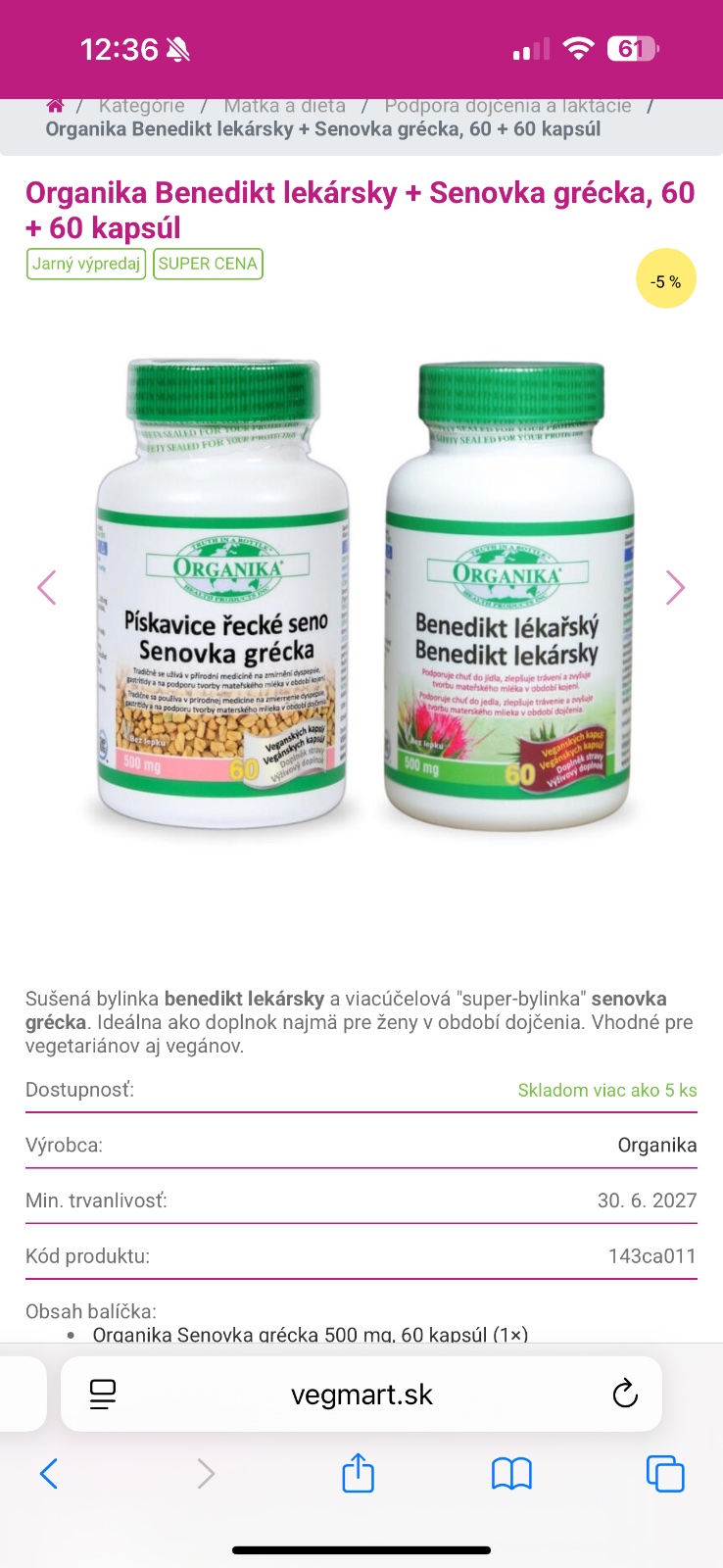Show the previous product image
723x1568 pixels.
pyautogui.click(x=46, y=588)
